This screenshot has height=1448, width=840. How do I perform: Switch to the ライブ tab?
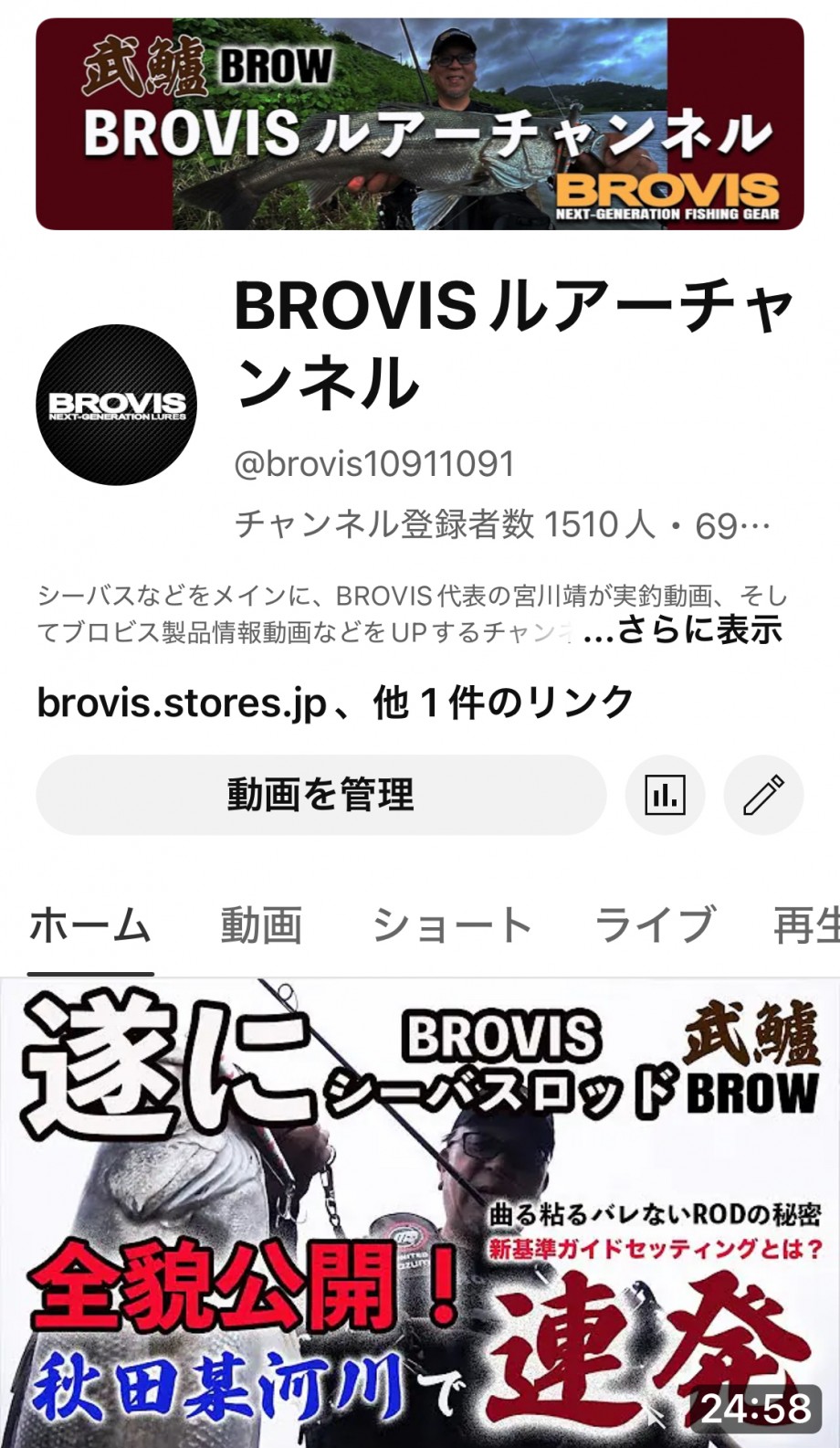[654, 925]
